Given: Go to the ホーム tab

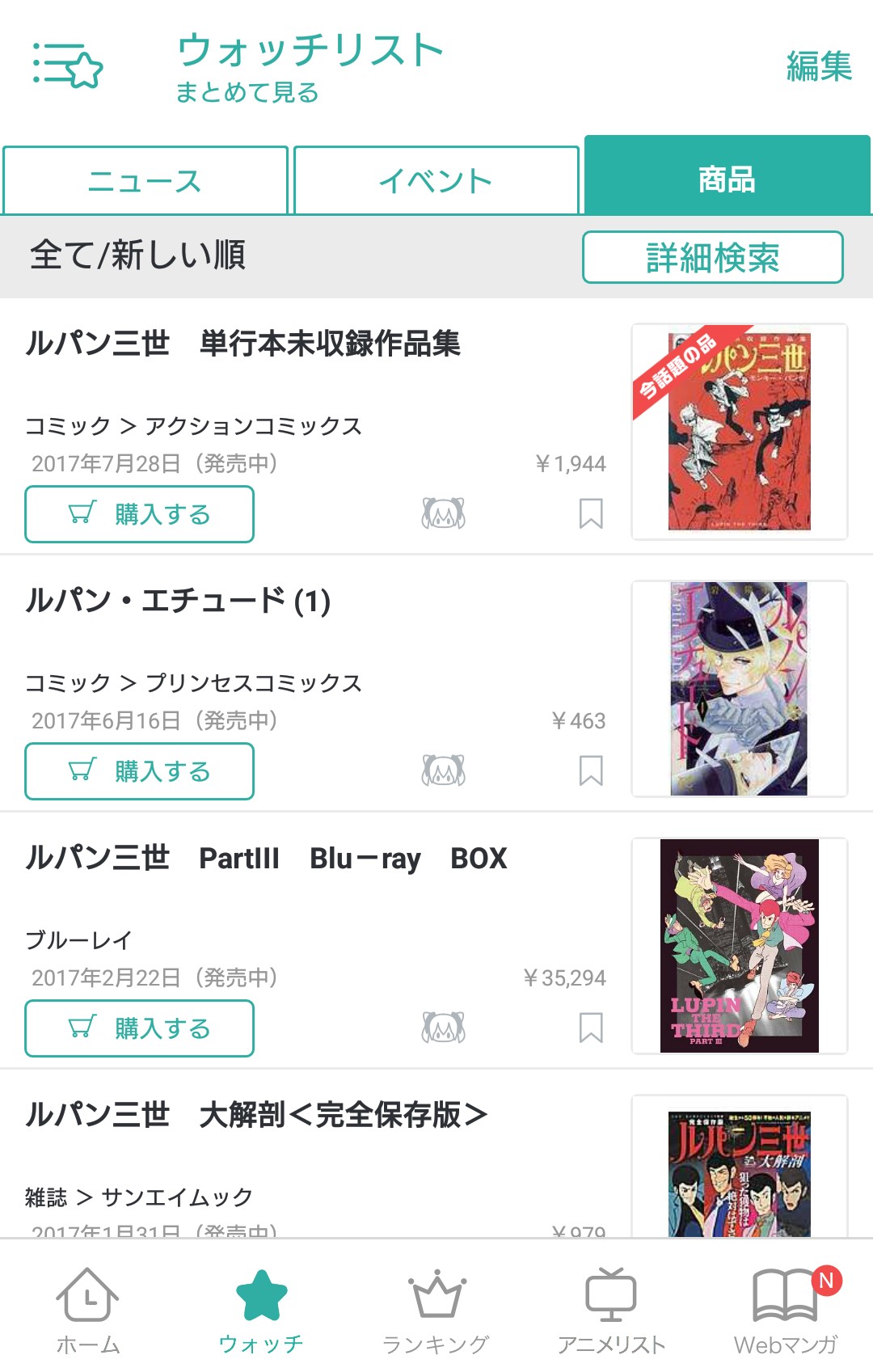Looking at the screenshot, I should coord(87,1310).
